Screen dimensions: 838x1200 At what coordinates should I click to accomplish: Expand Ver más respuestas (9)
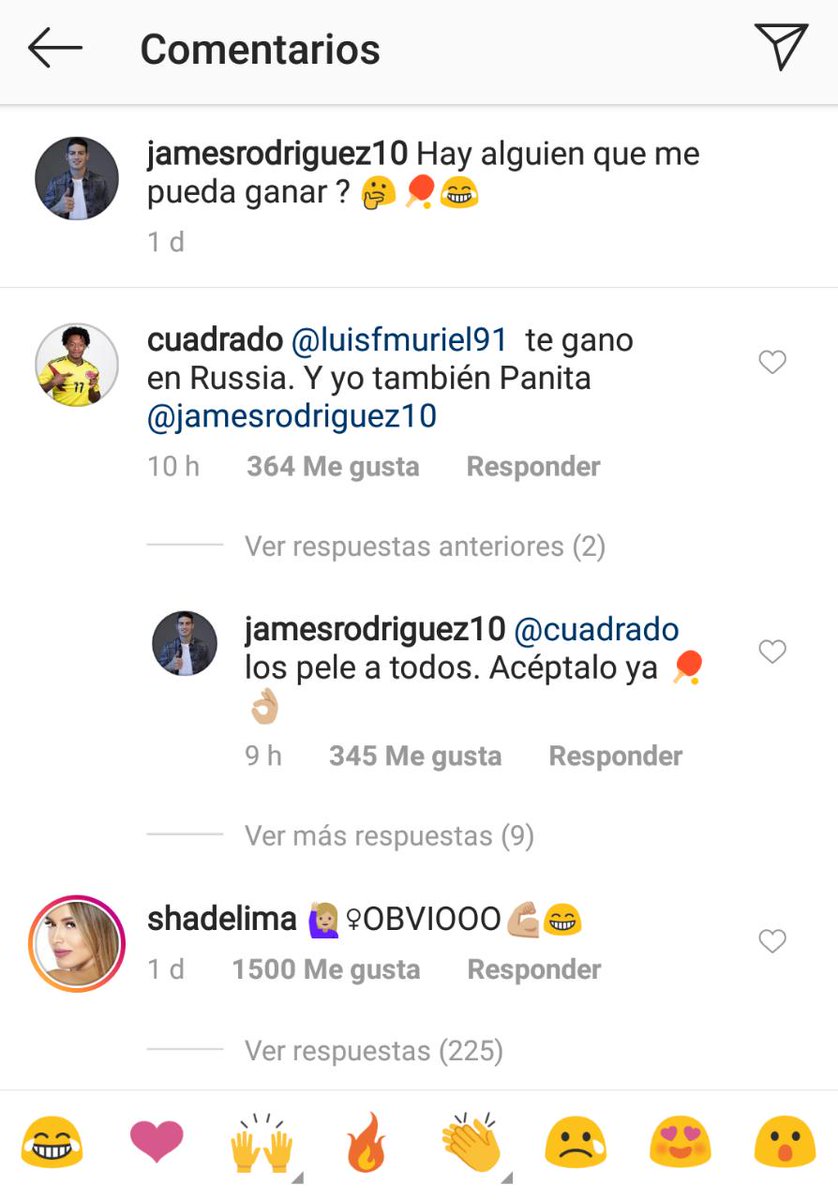tap(389, 835)
